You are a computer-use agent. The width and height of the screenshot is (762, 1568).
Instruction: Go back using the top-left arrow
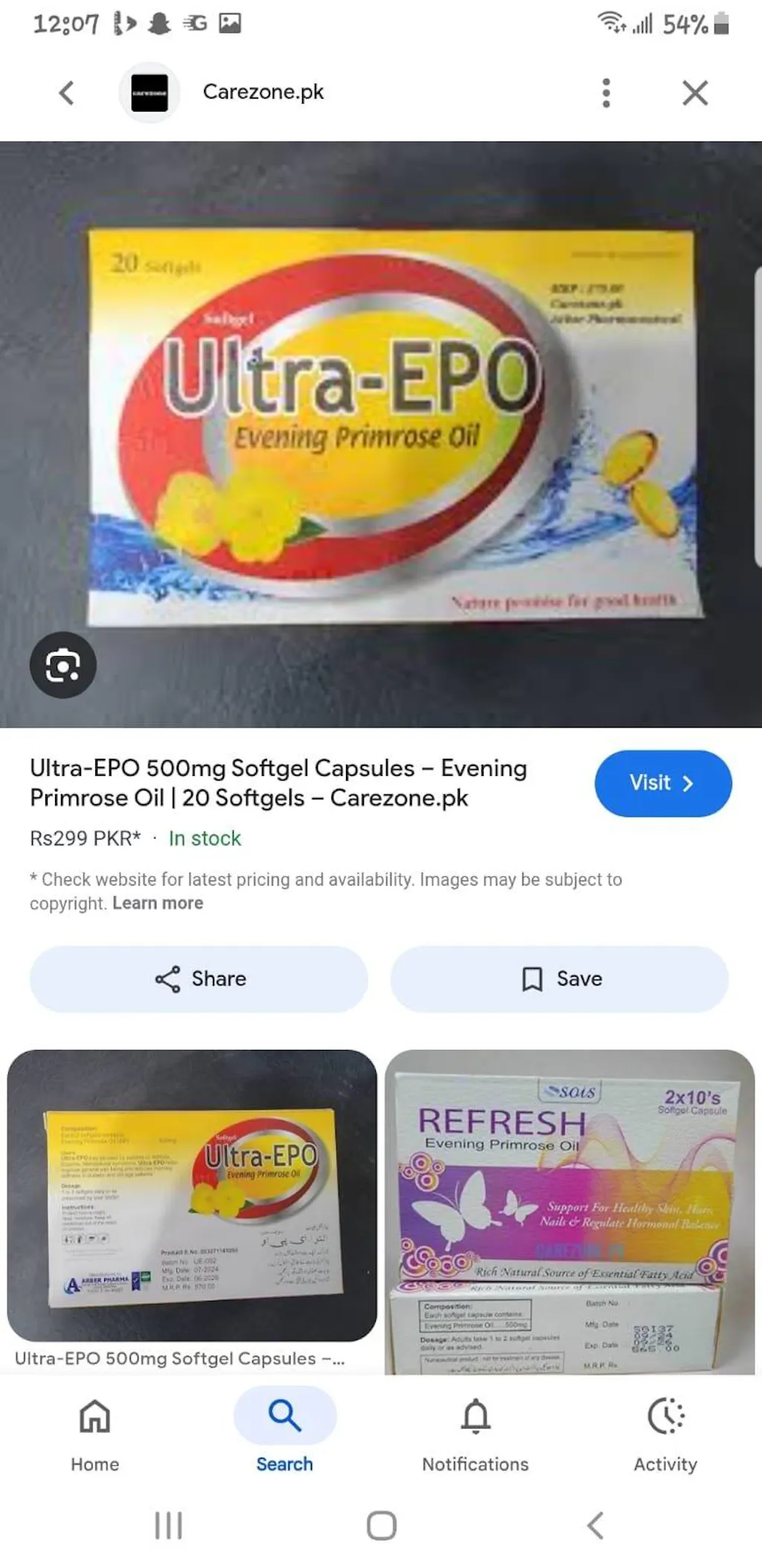pos(66,93)
